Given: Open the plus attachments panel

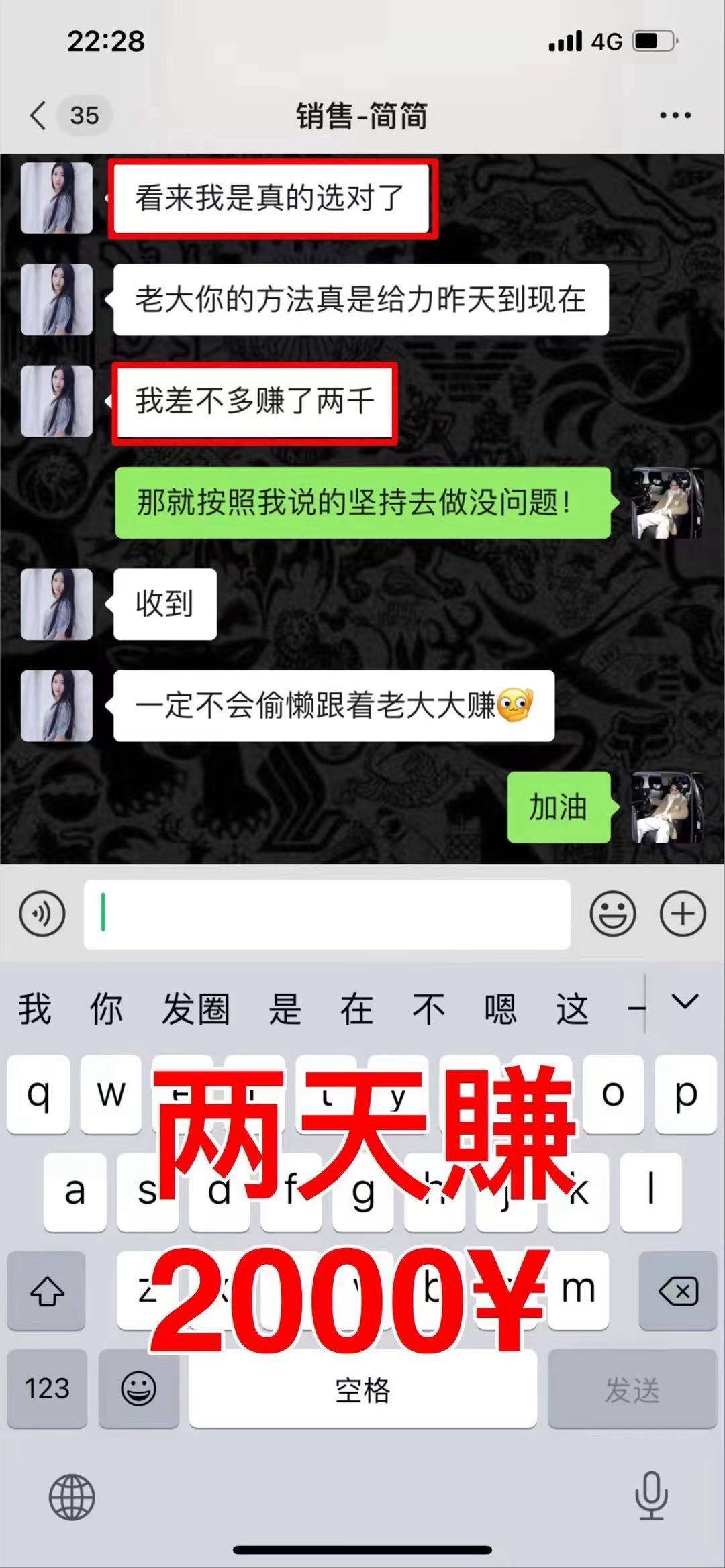Looking at the screenshot, I should click(683, 914).
